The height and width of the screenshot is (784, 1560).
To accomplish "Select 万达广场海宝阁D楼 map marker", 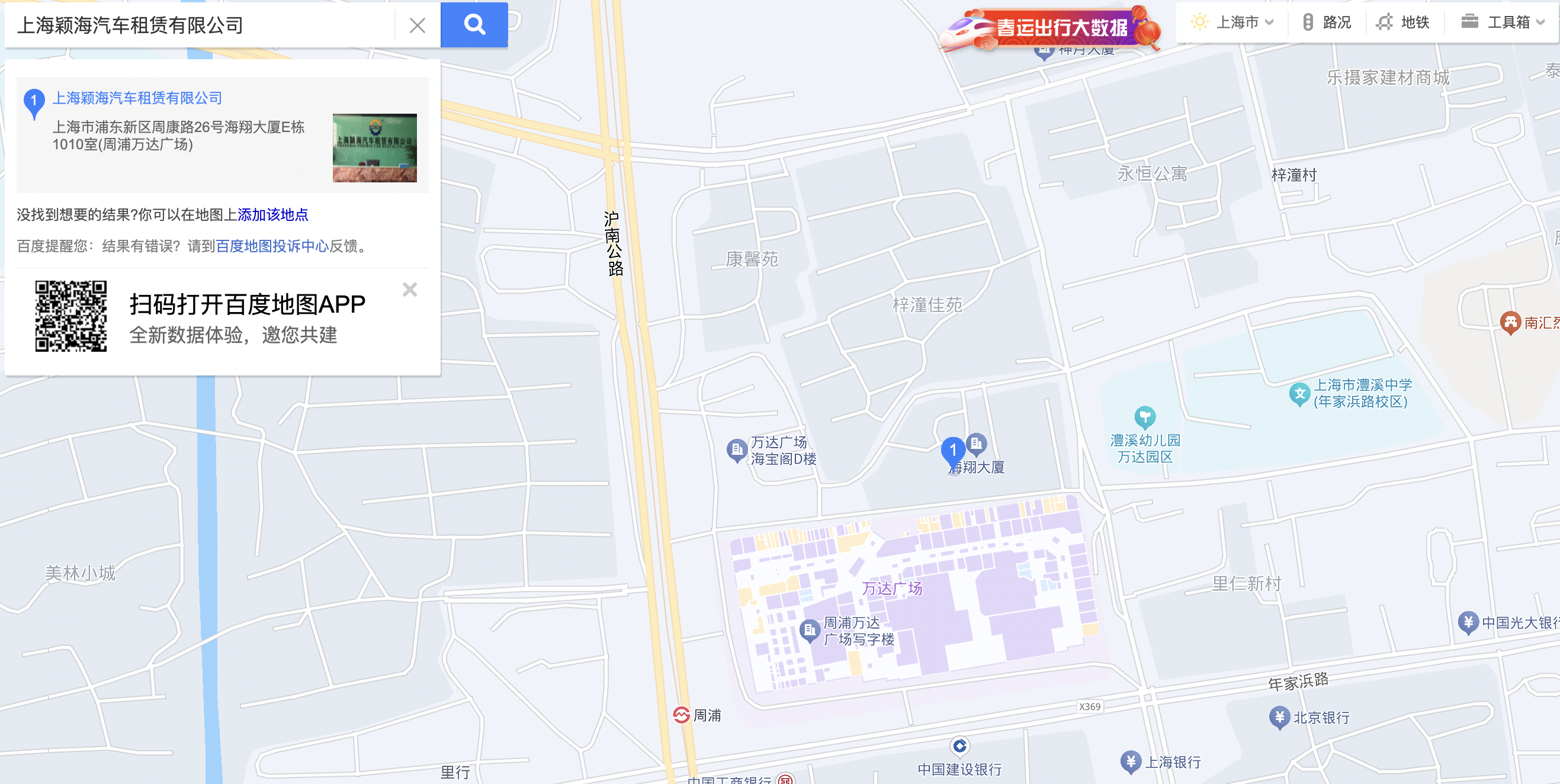I will [736, 450].
